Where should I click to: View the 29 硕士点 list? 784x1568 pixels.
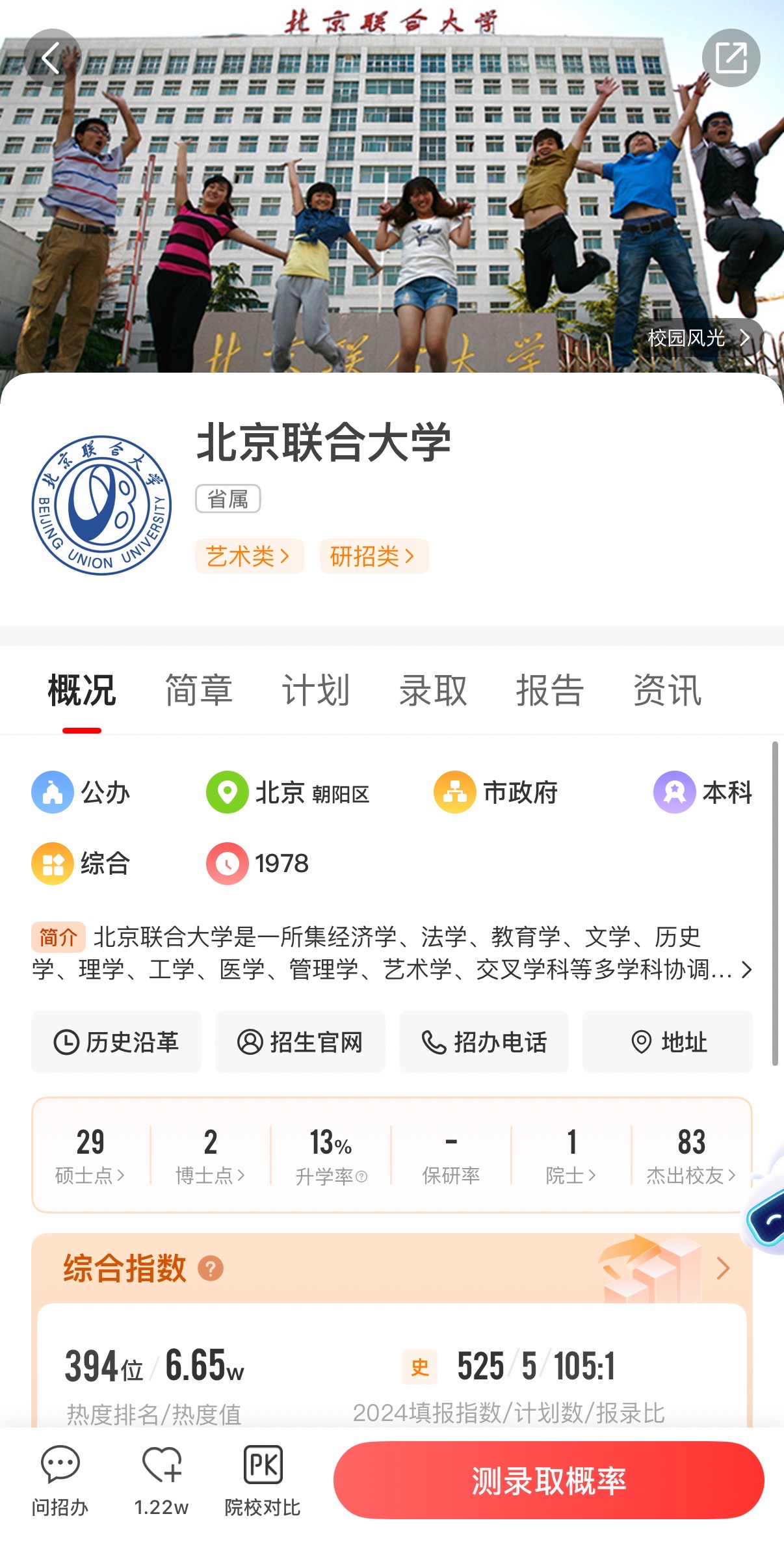(90, 1155)
